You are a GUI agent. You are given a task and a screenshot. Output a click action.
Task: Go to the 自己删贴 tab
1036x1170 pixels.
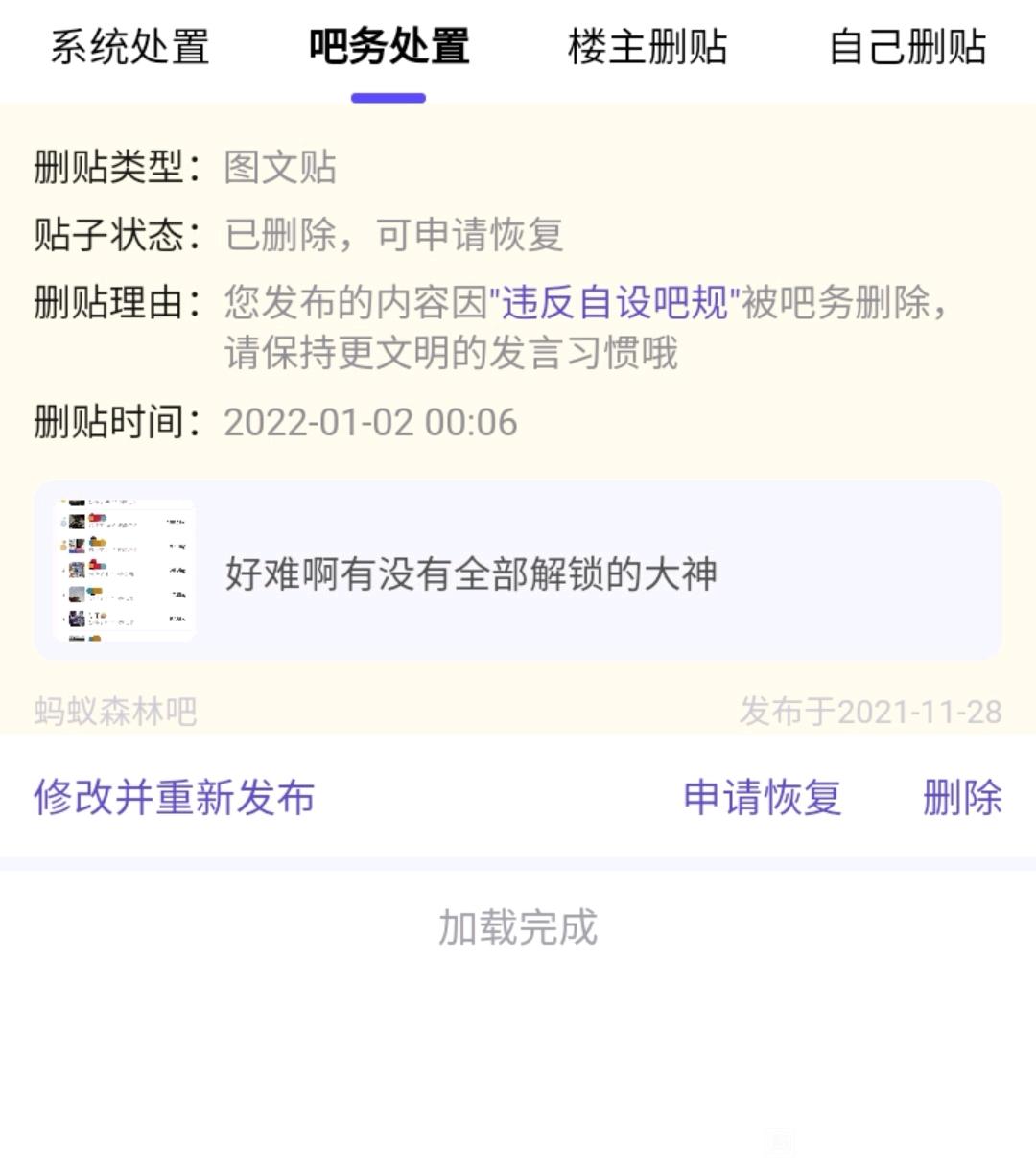pos(907,47)
